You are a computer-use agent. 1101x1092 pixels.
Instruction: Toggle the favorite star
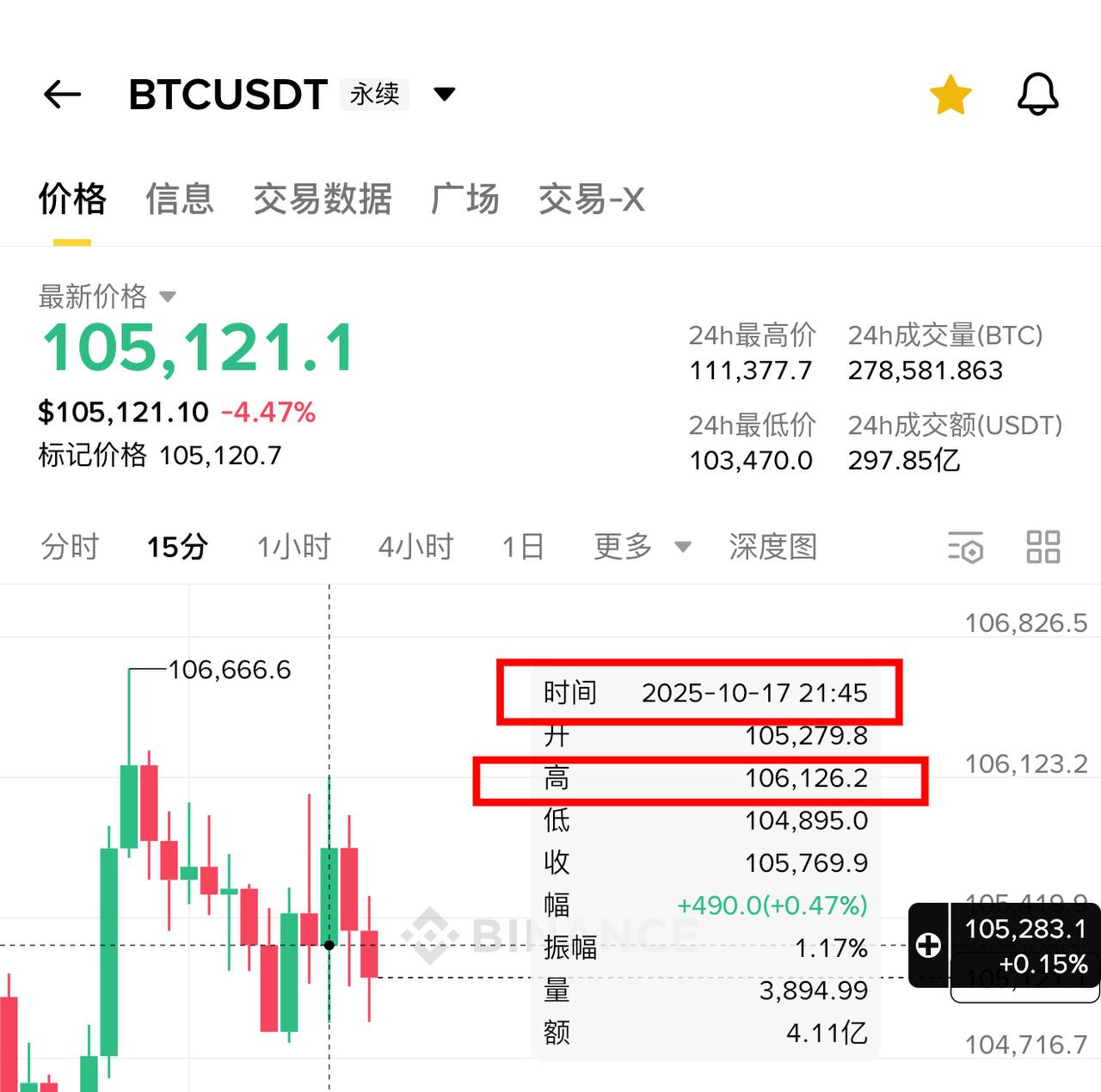[950, 95]
